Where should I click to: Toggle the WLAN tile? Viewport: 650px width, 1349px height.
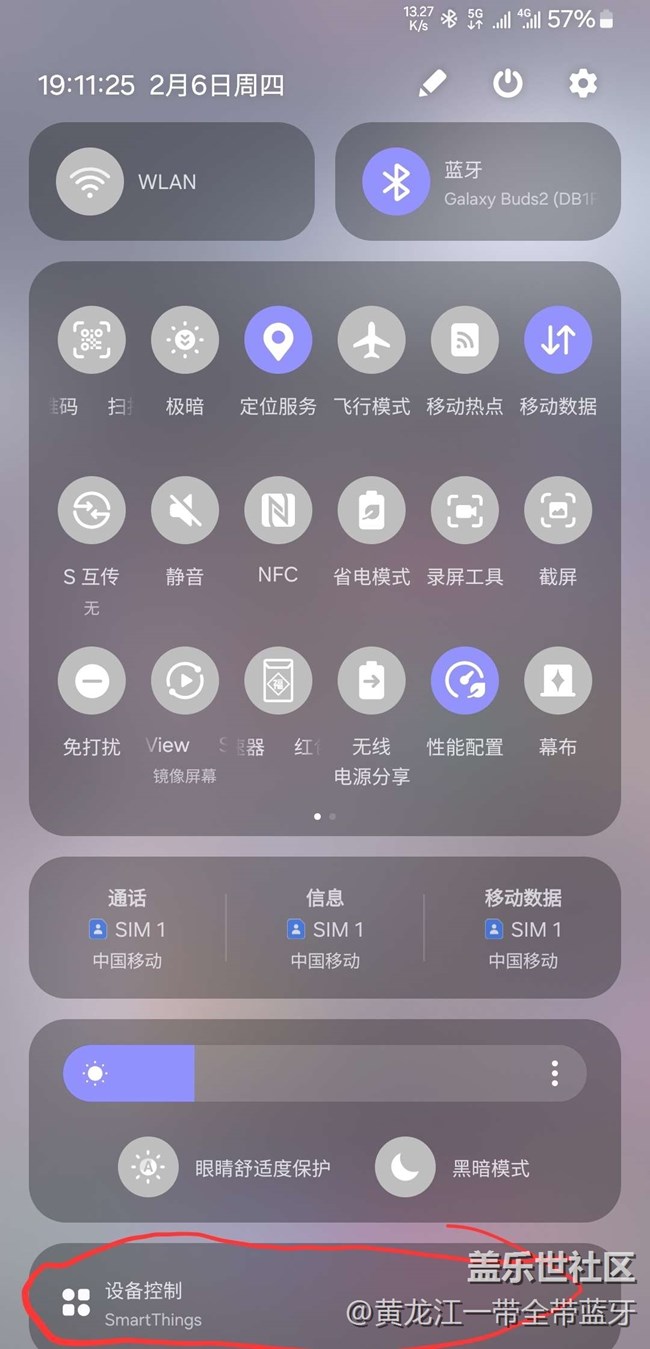[172, 182]
